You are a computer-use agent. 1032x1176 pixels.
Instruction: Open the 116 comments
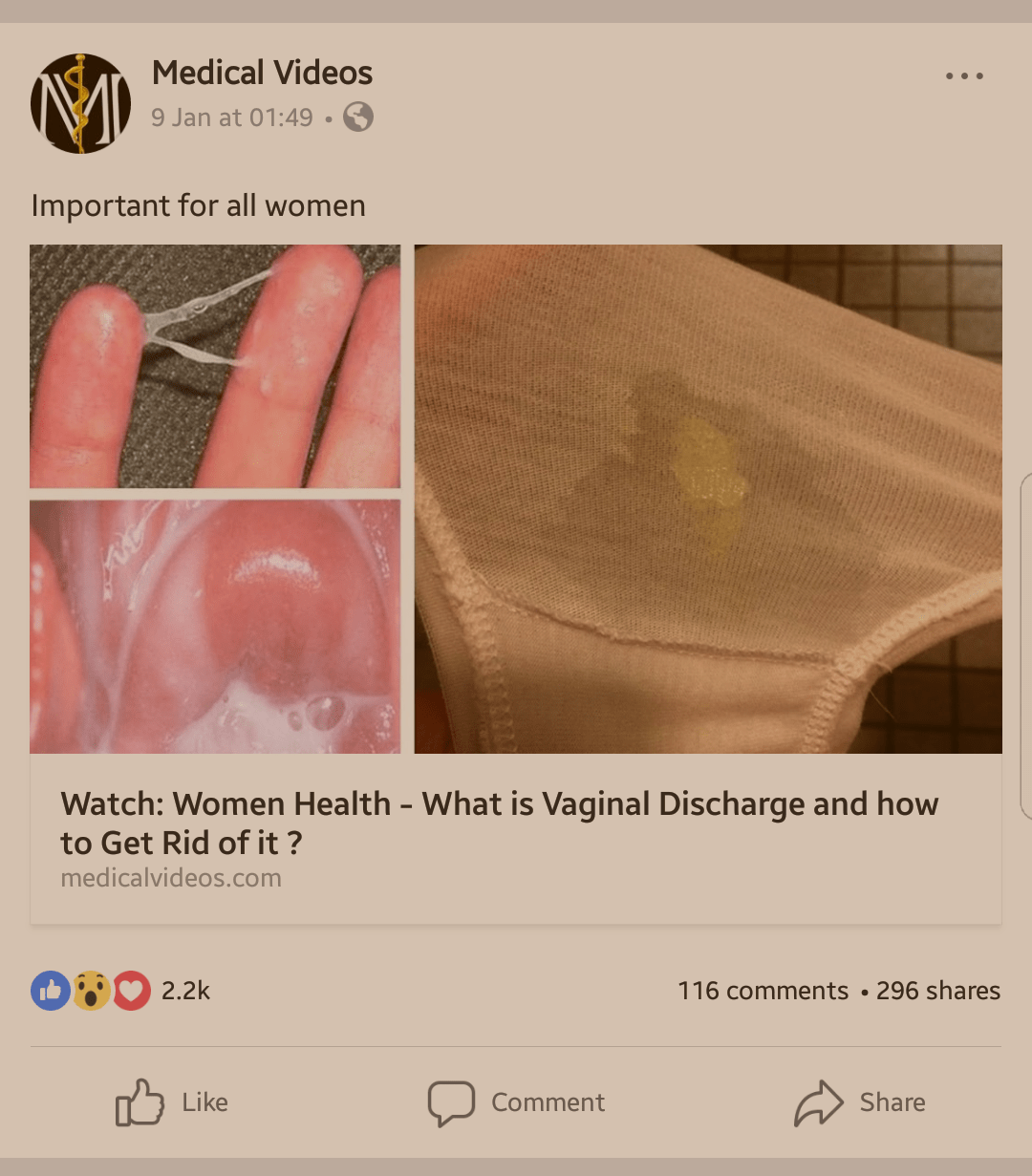[763, 991]
